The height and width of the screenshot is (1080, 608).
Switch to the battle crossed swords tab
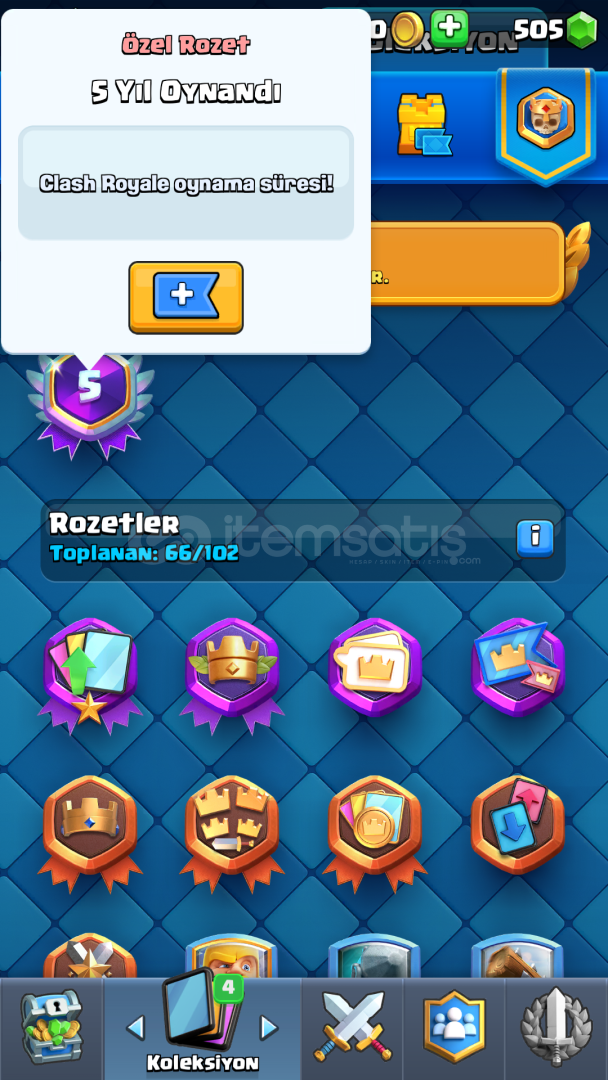click(353, 1028)
